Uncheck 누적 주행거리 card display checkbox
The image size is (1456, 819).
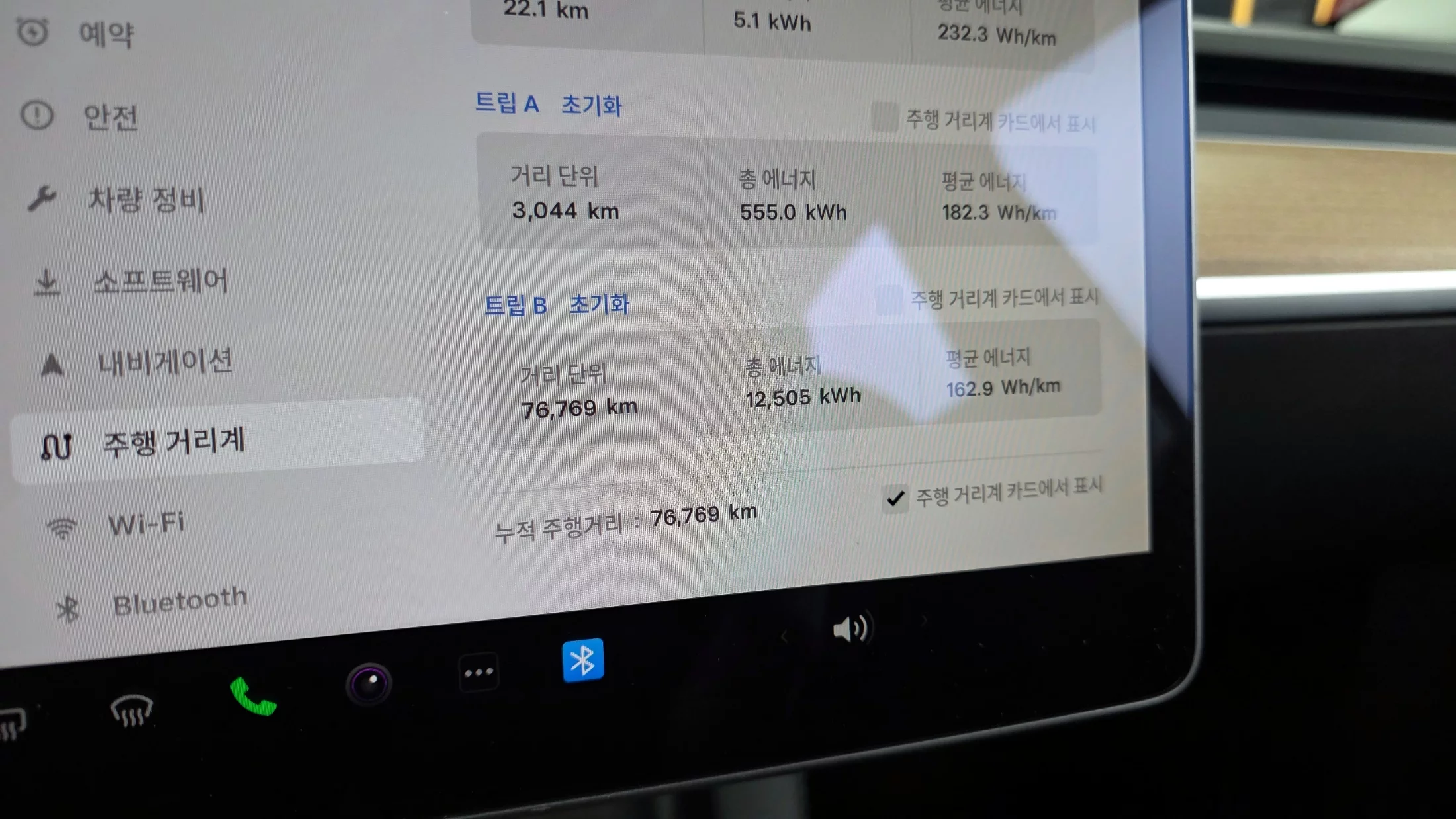coord(895,498)
